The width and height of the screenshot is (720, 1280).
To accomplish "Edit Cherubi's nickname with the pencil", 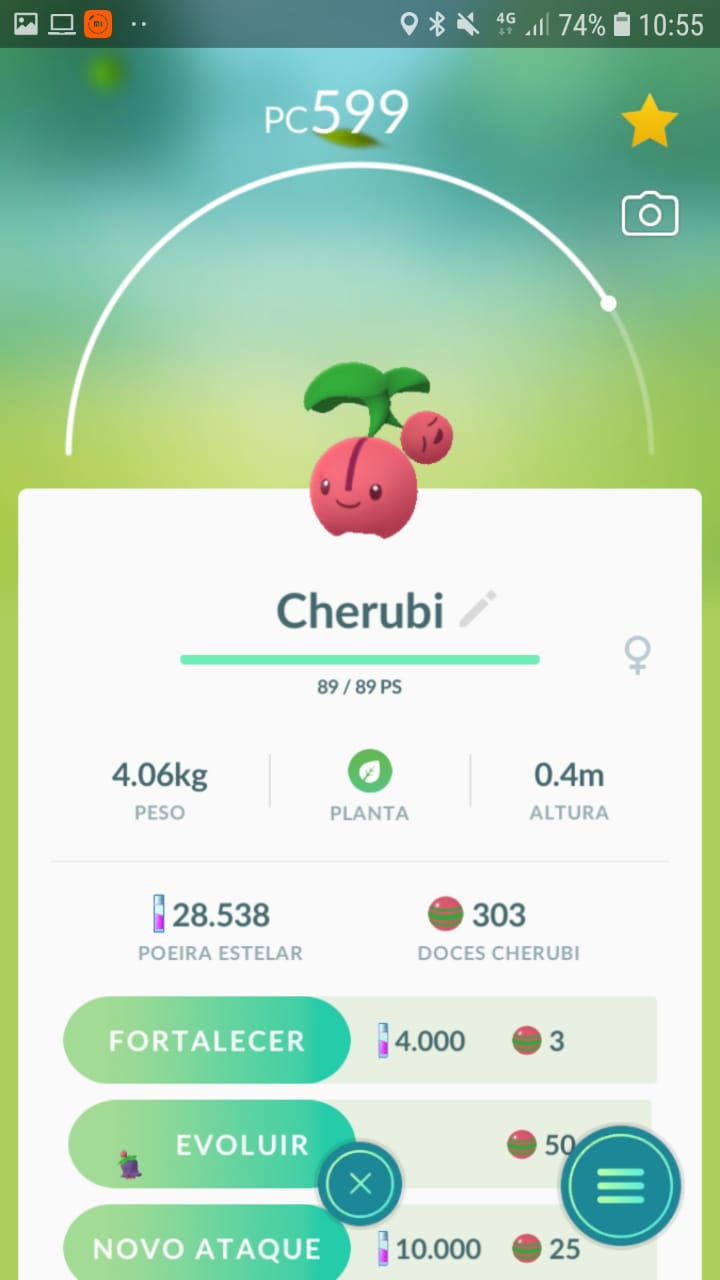I will point(478,609).
